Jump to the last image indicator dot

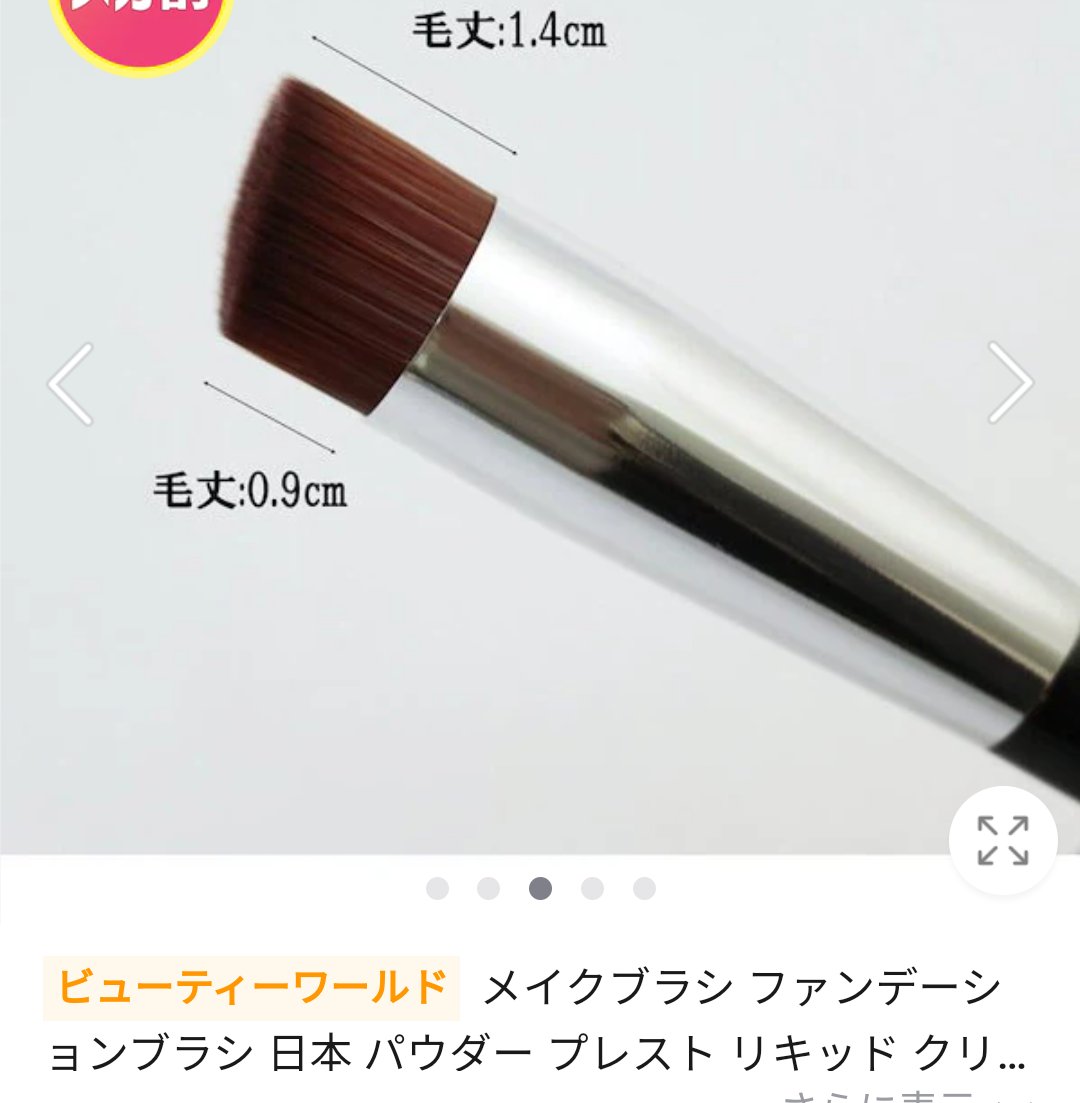(644, 888)
